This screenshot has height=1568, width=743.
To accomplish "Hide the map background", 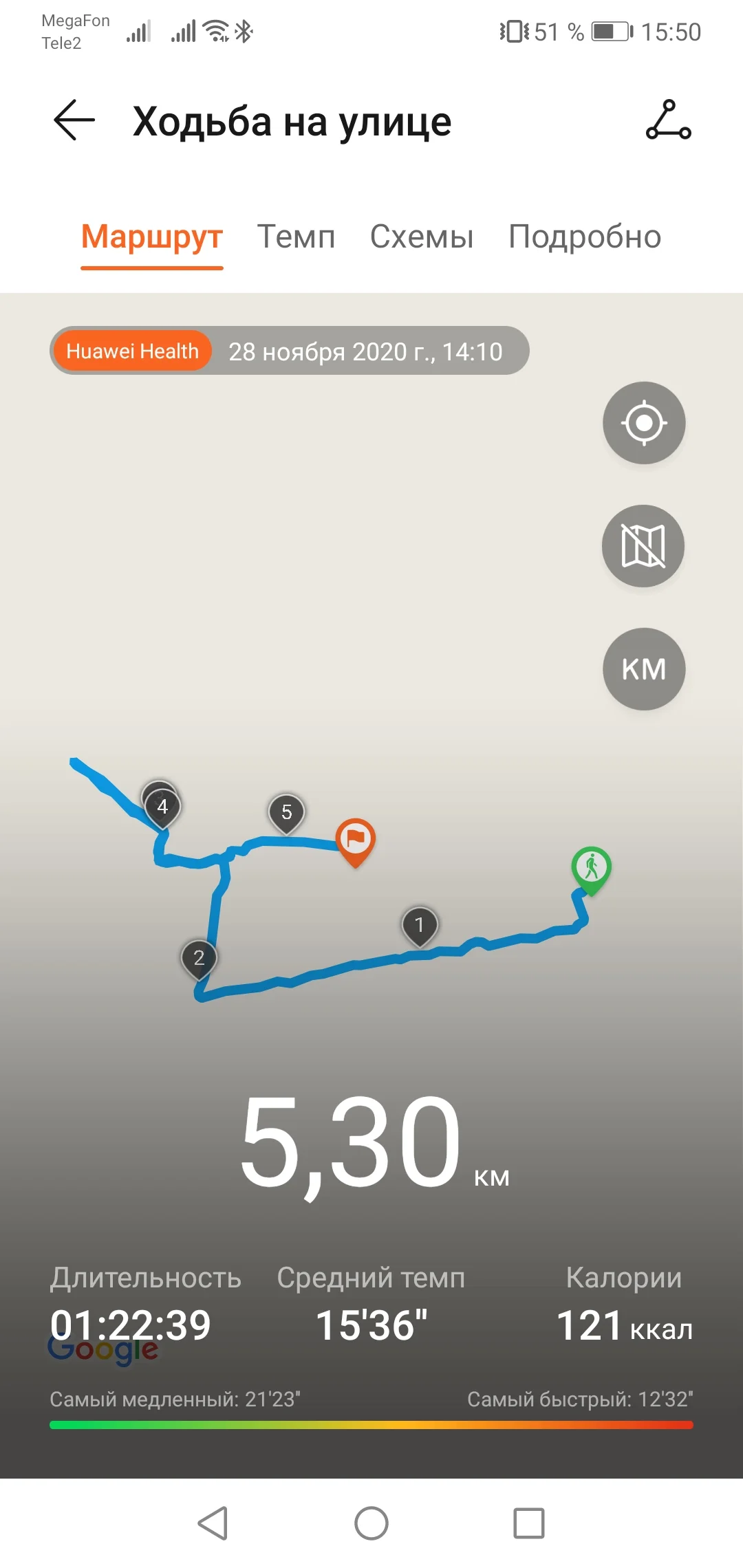I will coord(643,546).
